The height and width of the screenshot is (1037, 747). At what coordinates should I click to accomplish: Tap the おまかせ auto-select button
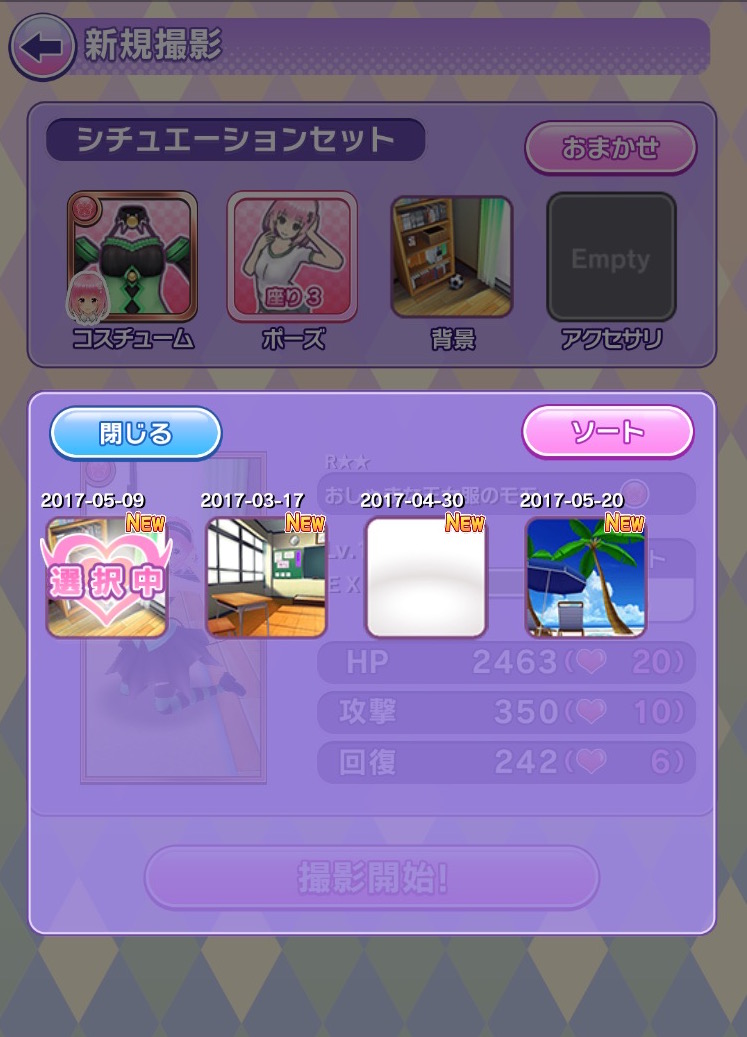pos(610,149)
